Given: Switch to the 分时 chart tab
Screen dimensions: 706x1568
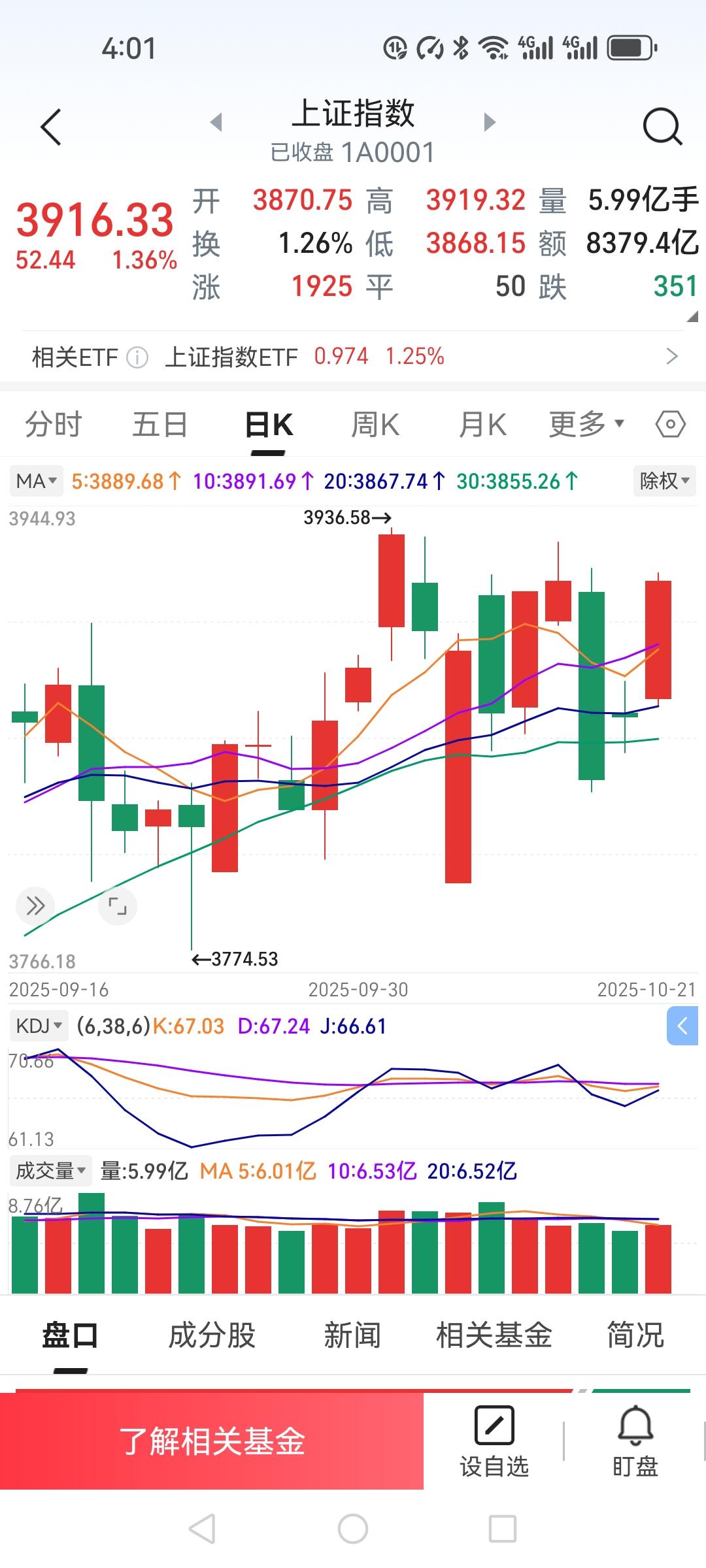Looking at the screenshot, I should [54, 425].
